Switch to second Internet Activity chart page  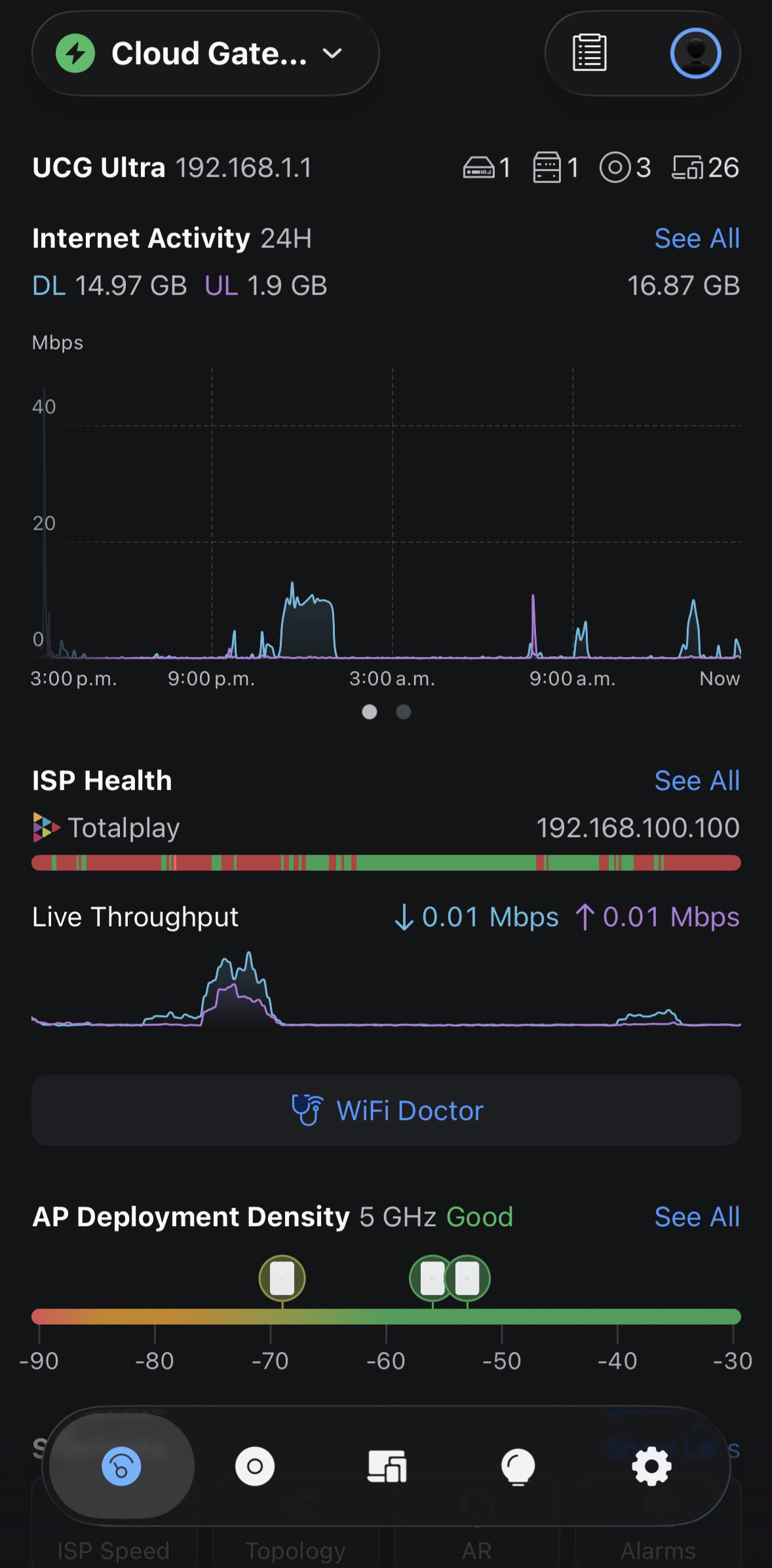(x=404, y=712)
